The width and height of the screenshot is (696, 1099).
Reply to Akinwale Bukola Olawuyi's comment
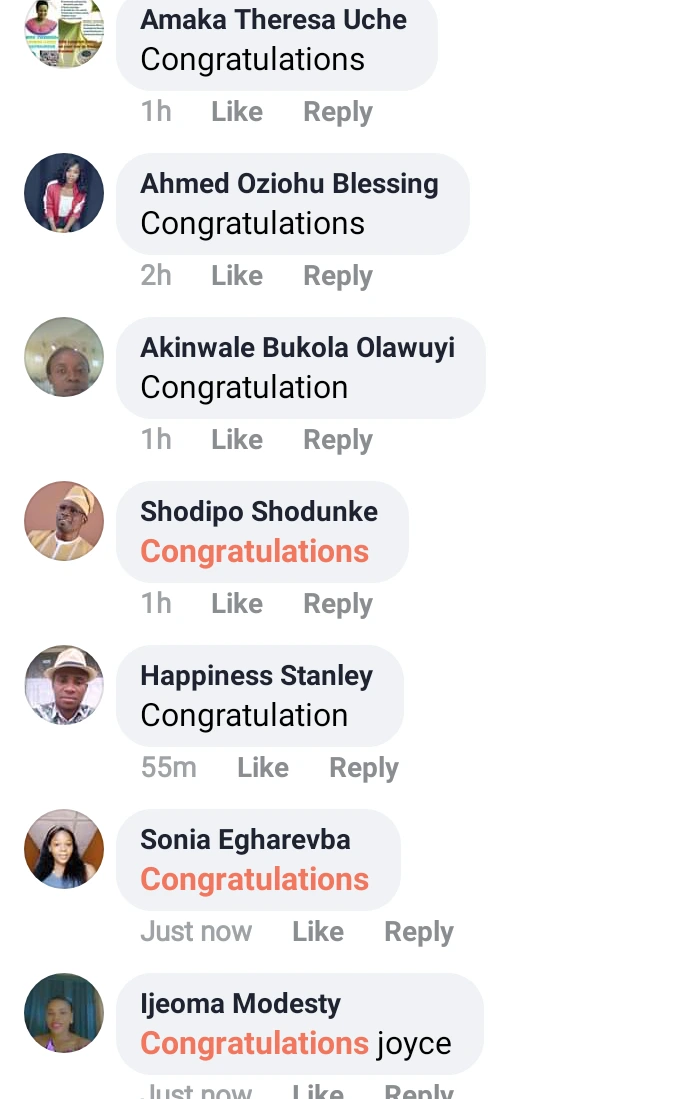click(x=338, y=440)
